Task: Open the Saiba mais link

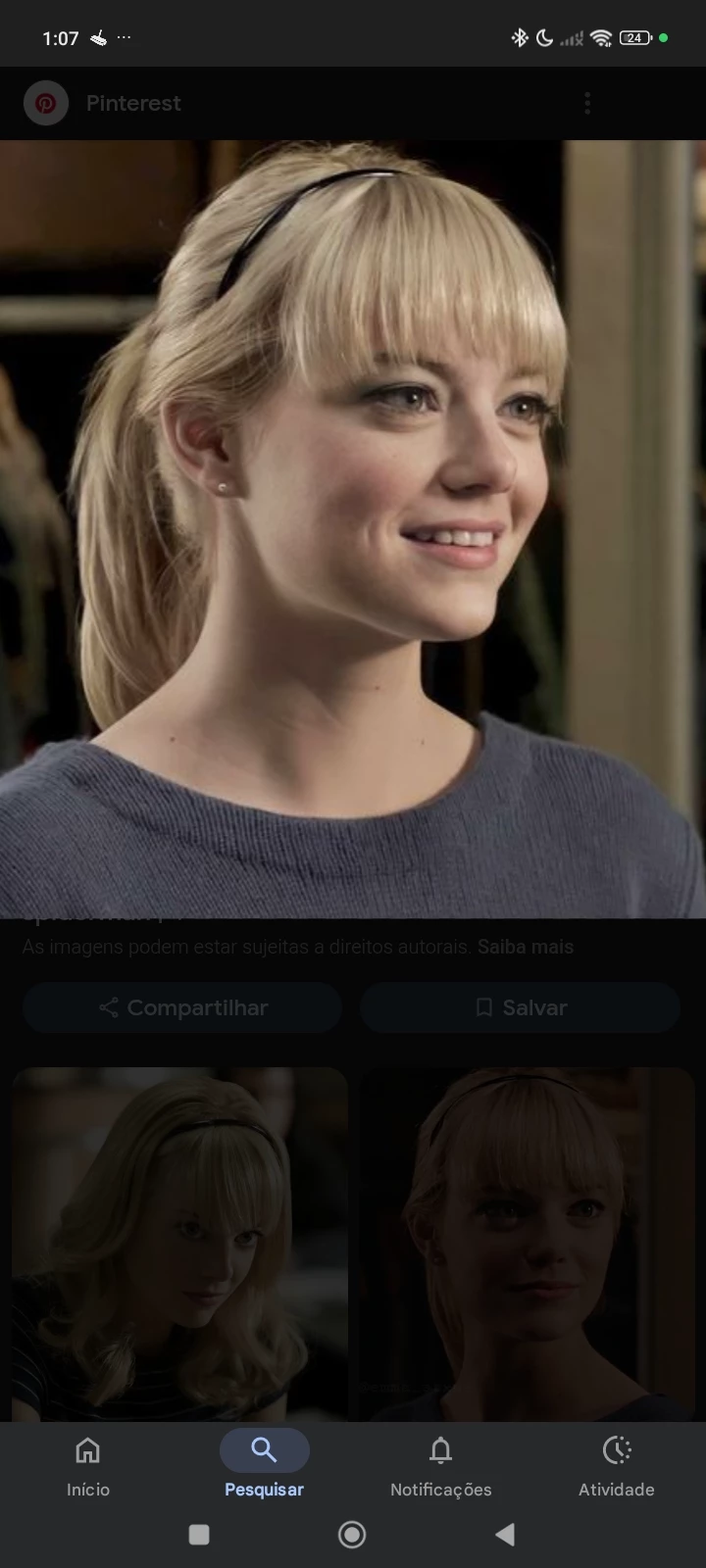Action: click(525, 947)
